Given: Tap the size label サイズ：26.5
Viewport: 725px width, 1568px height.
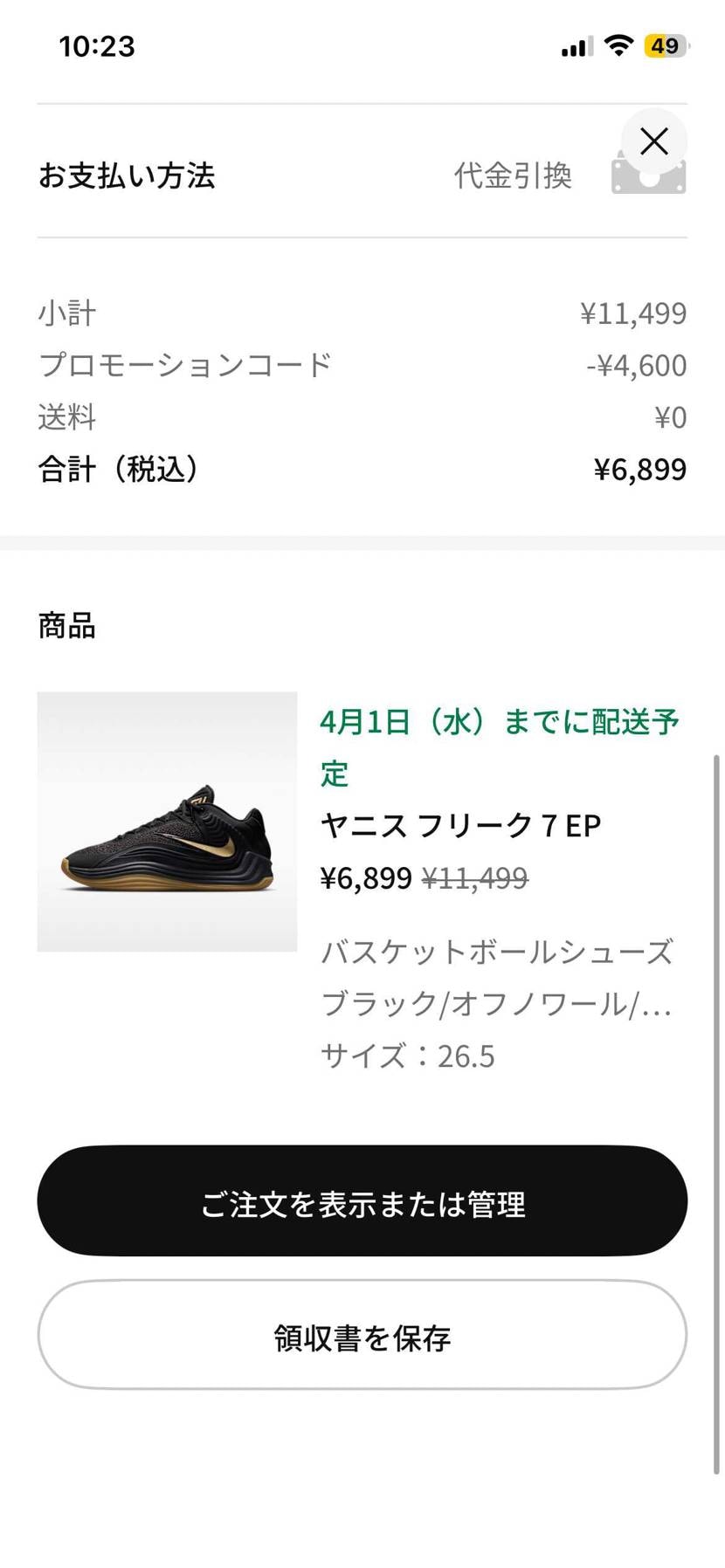Looking at the screenshot, I should 407,1056.
